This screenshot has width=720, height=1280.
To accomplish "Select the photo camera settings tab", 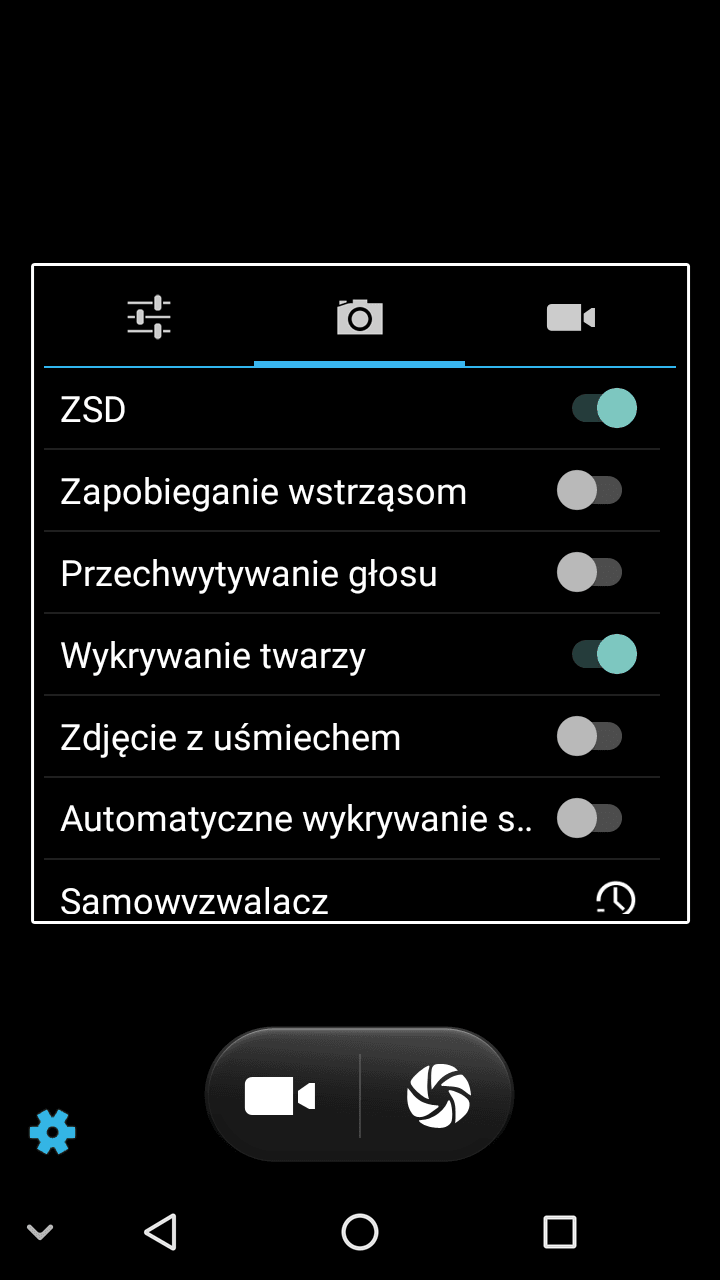I will point(360,317).
